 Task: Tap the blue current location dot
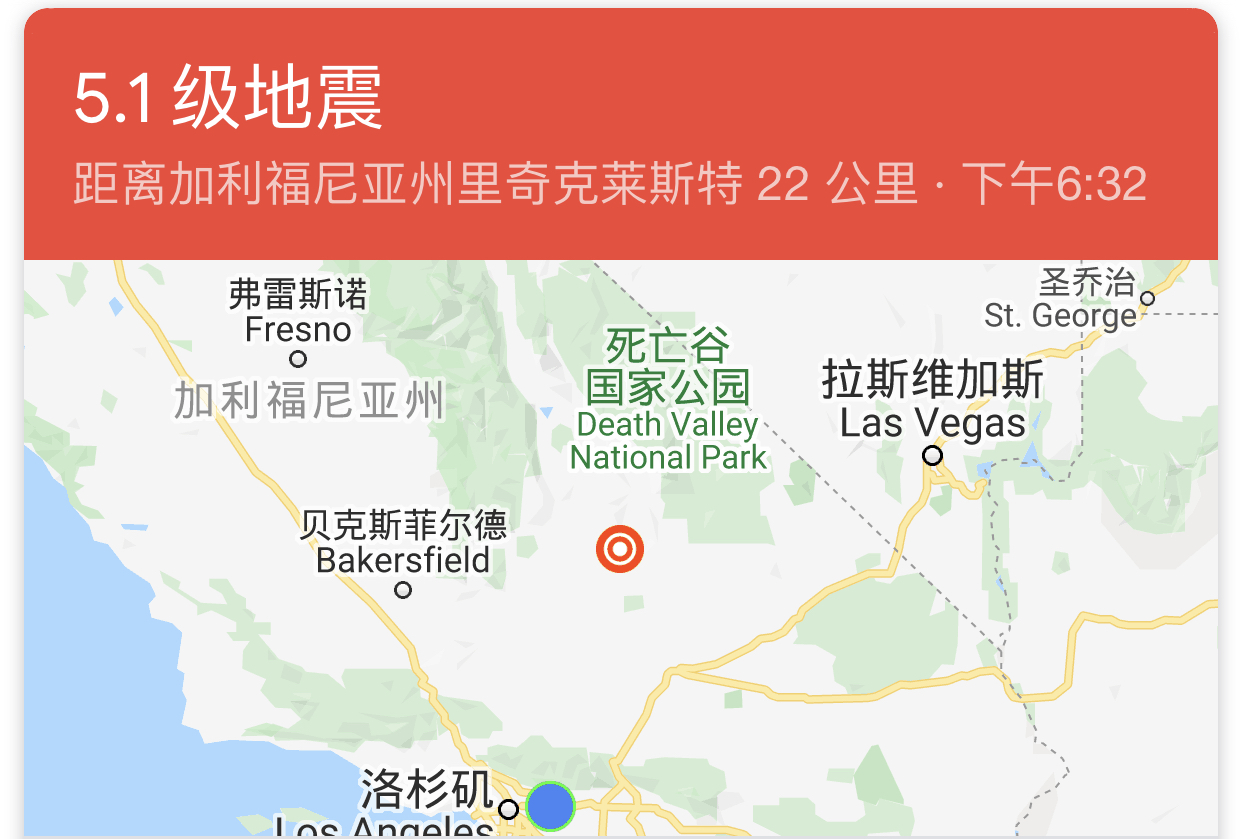(x=550, y=807)
